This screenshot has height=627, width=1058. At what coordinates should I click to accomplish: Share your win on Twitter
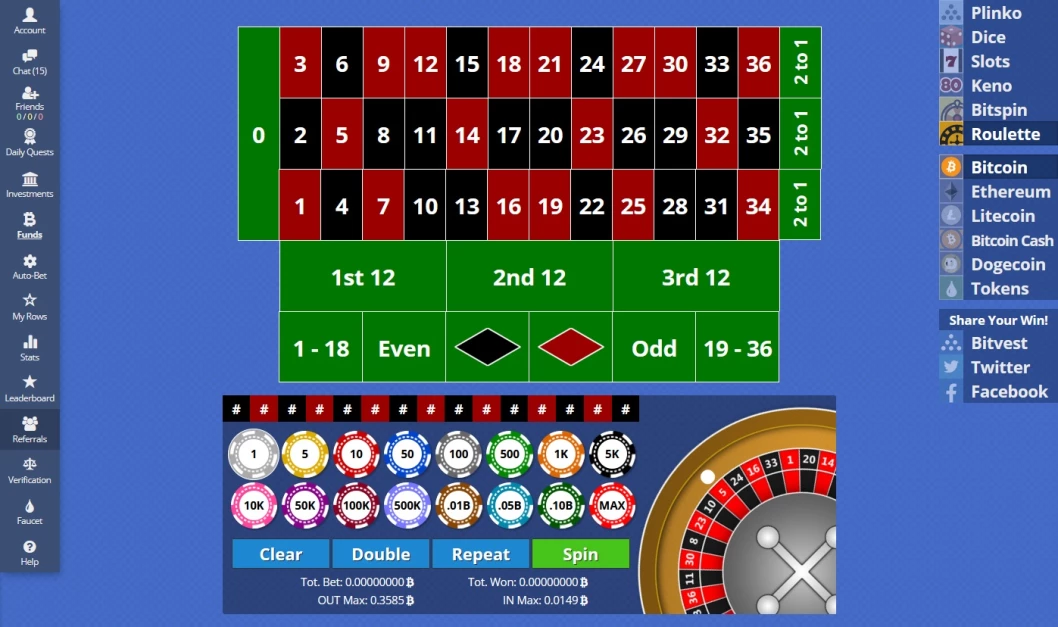999,367
